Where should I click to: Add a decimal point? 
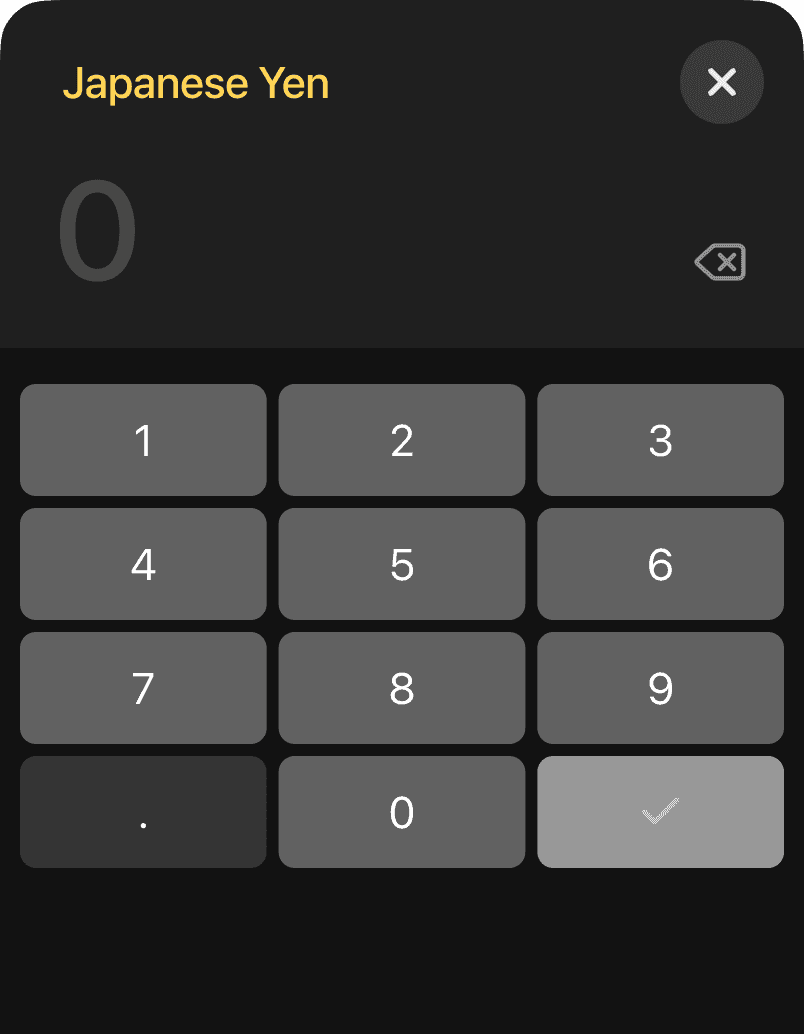coord(143,812)
